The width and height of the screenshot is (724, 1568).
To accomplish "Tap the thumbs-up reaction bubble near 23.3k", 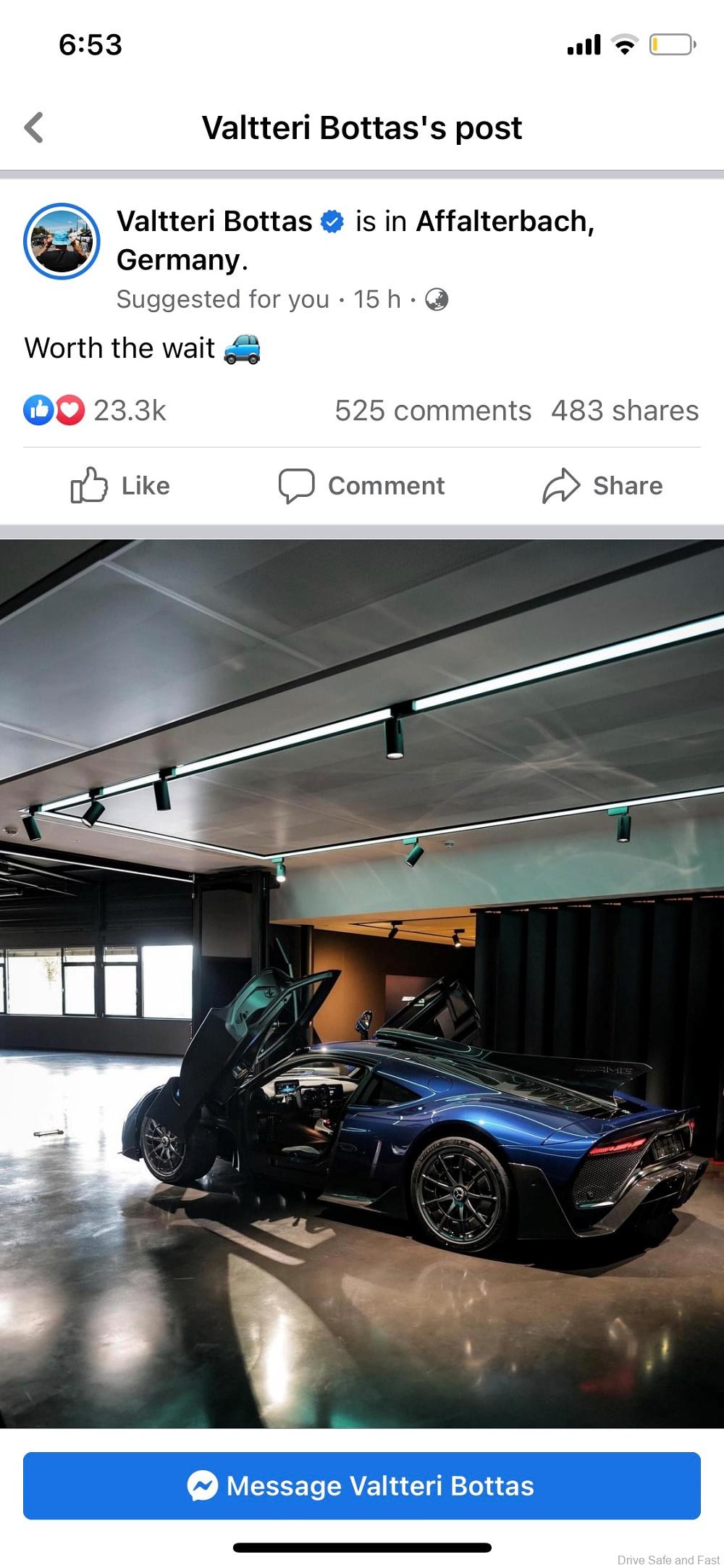I will tap(40, 411).
